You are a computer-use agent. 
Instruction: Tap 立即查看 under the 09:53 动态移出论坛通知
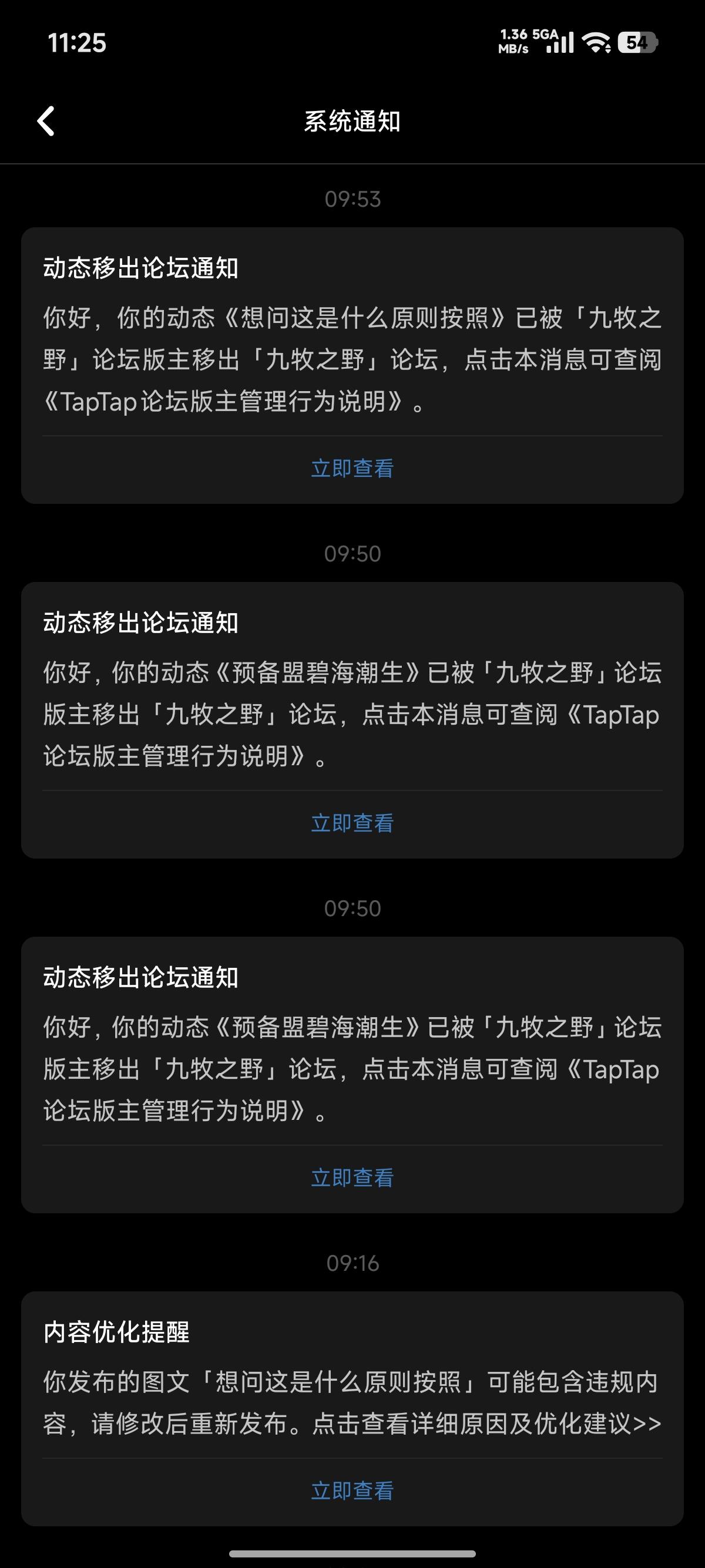tap(352, 468)
